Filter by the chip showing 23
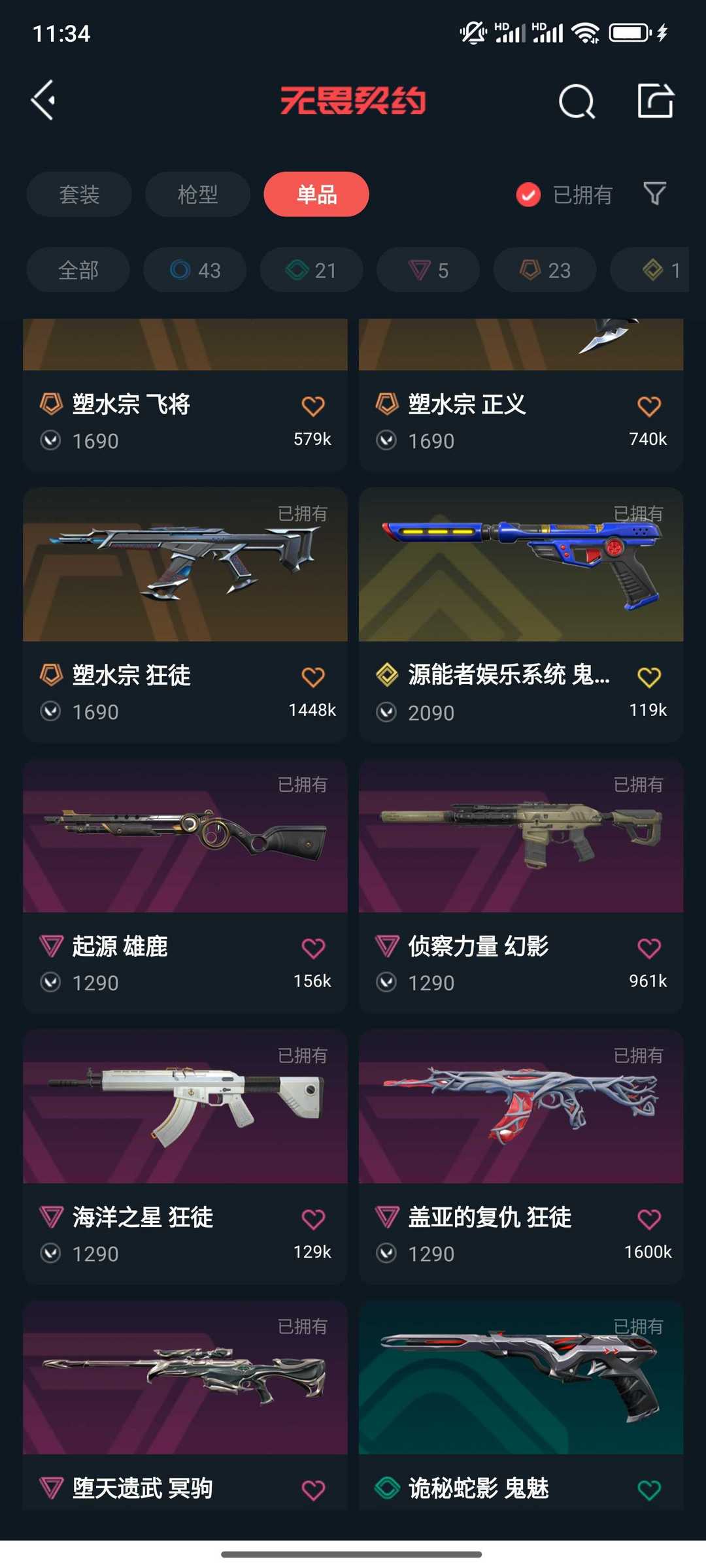Viewport: 706px width, 1568px height. point(545,270)
